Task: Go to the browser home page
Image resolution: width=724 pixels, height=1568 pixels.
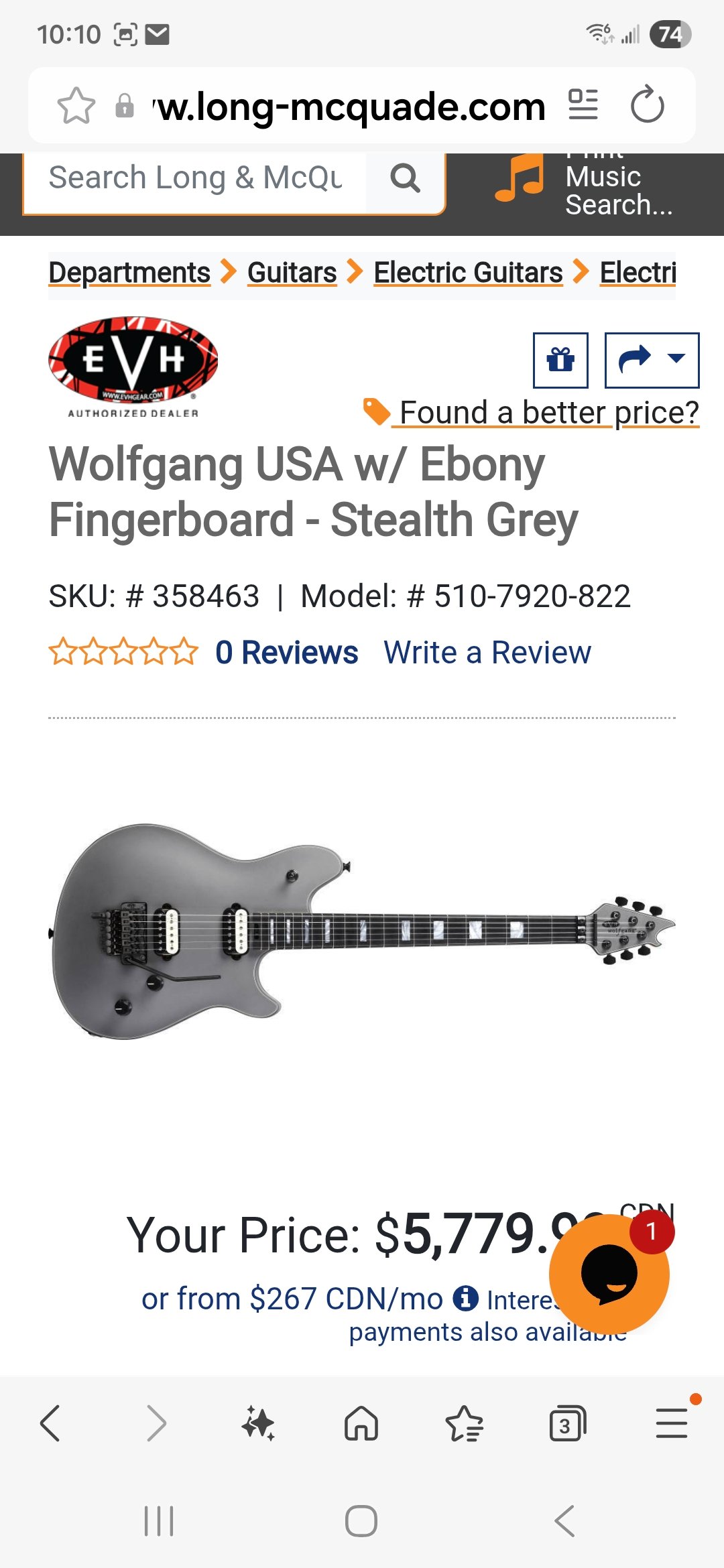Action: pos(361,1423)
